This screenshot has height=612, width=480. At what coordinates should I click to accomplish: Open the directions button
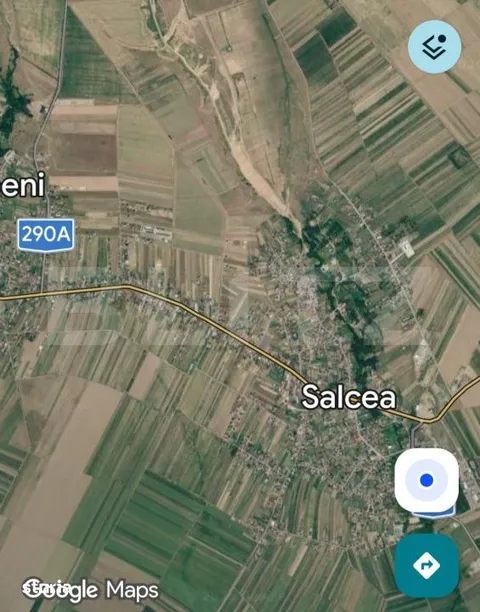point(427,565)
